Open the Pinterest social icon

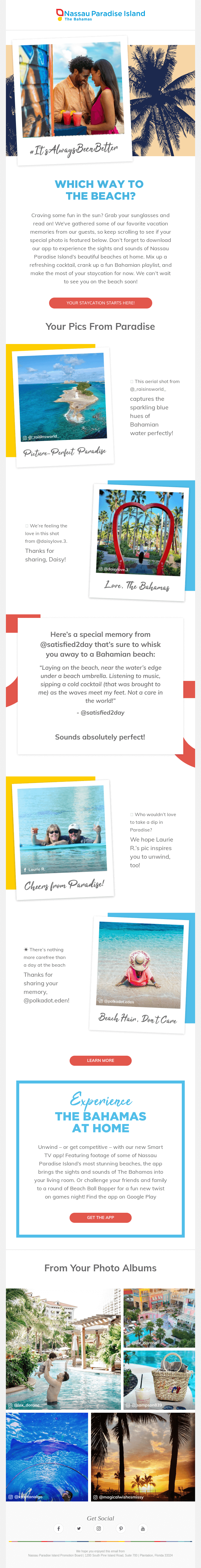[x=121, y=1528]
